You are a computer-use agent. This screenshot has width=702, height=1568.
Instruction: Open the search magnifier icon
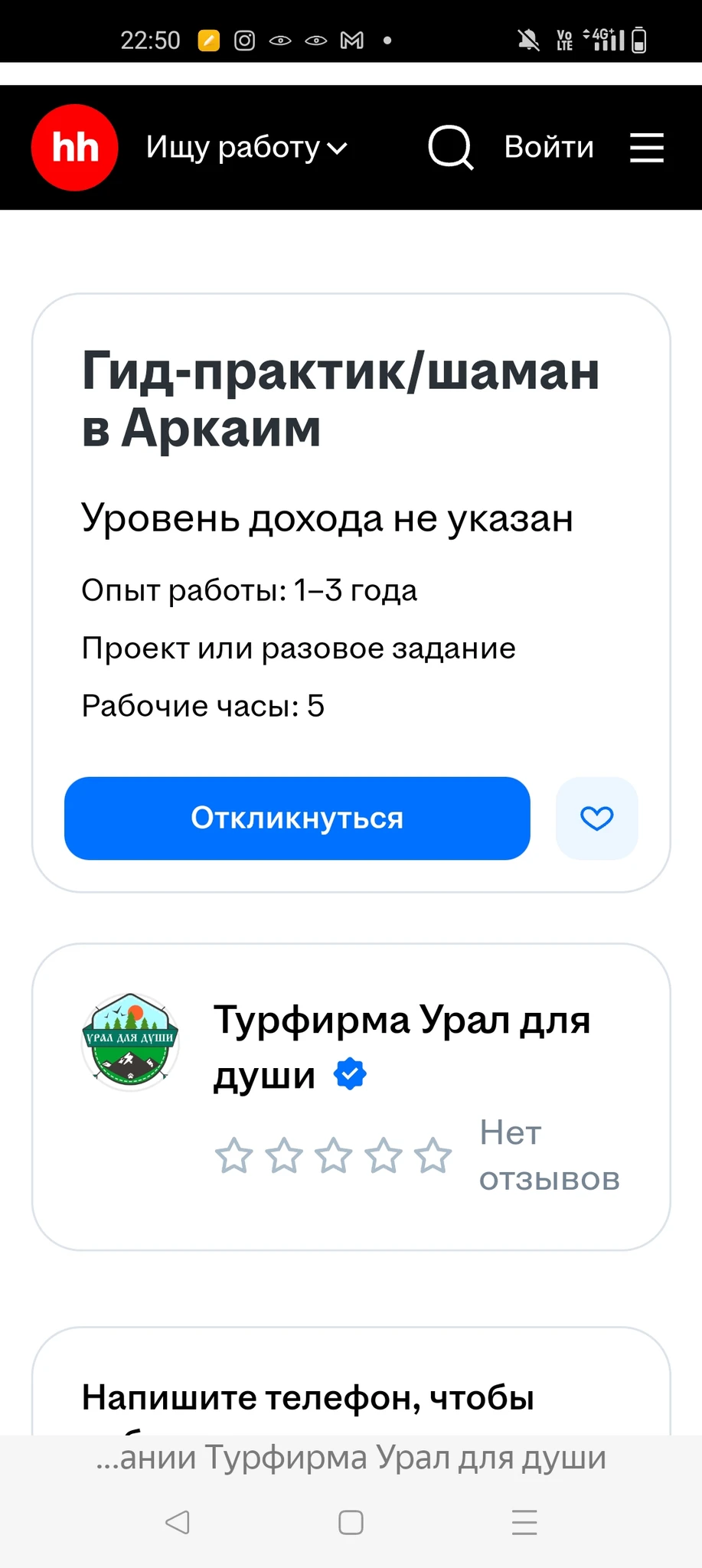(450, 147)
